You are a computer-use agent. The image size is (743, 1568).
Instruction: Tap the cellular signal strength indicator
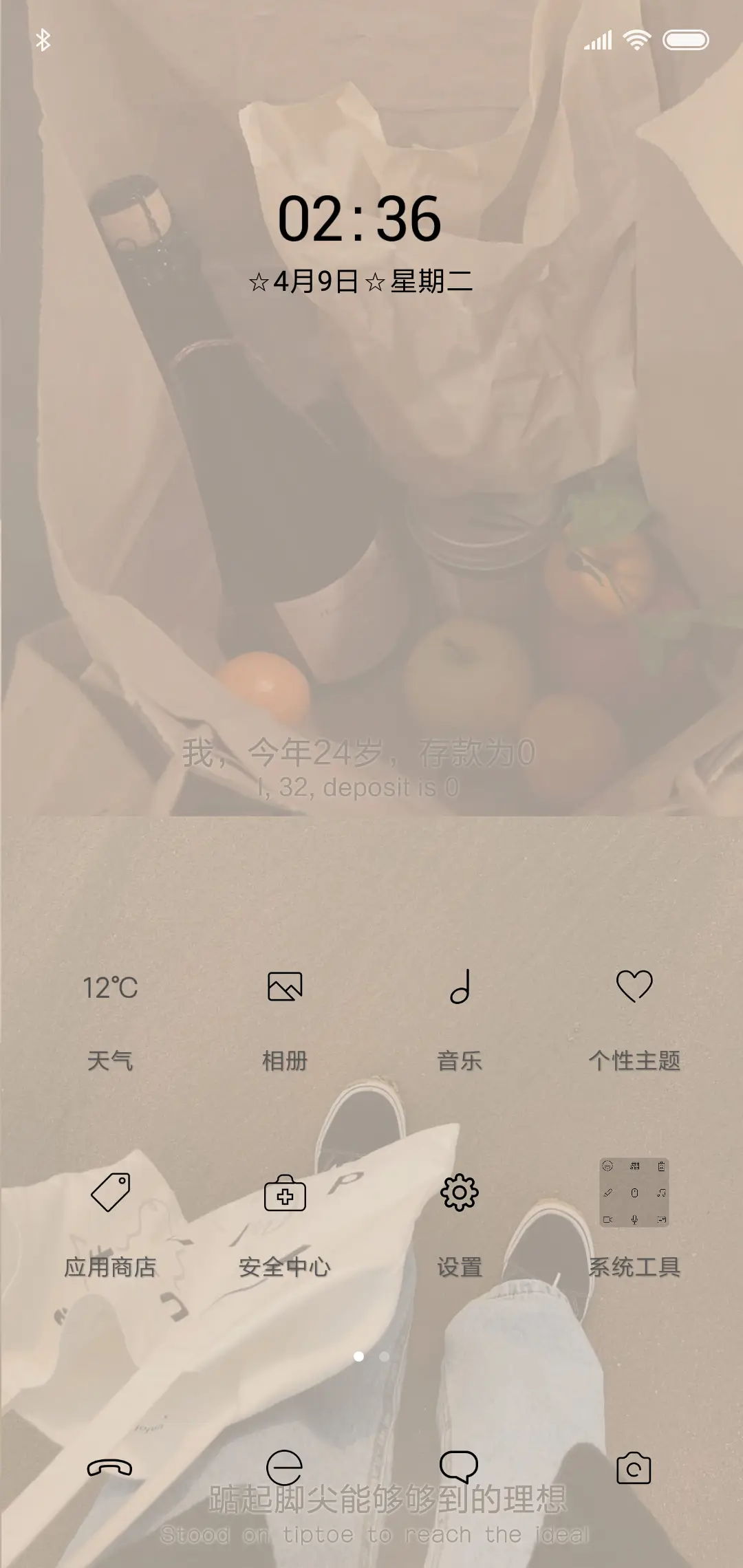[x=596, y=40]
